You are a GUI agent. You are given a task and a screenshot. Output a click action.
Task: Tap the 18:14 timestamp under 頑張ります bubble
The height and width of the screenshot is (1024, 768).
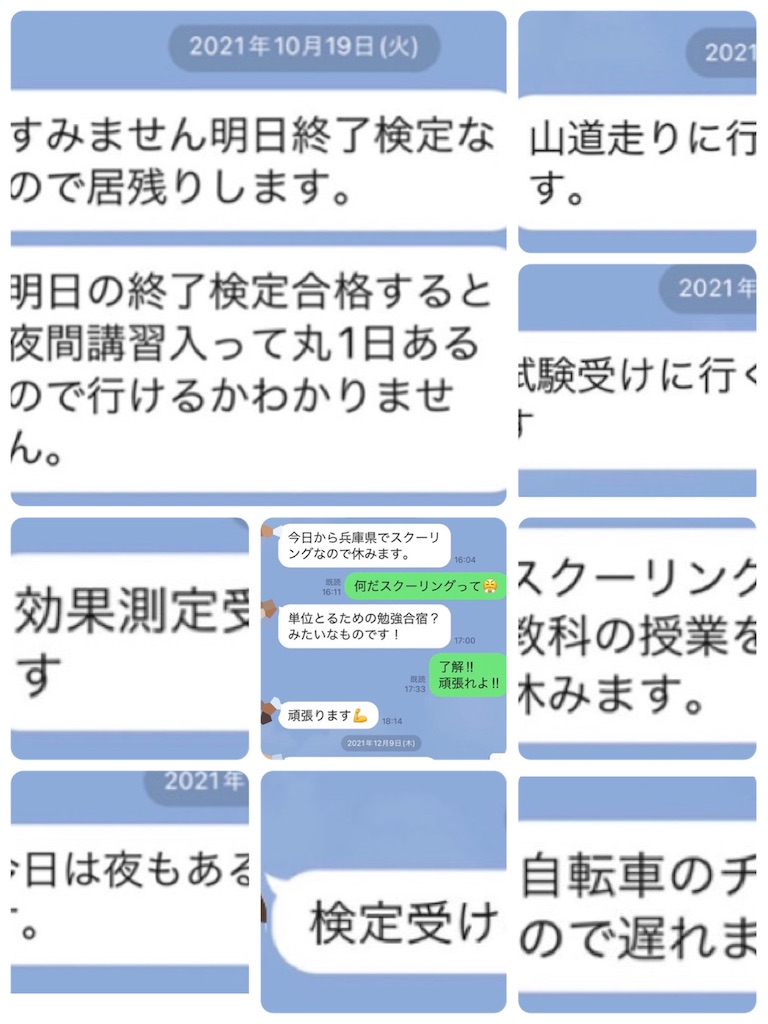[391, 721]
